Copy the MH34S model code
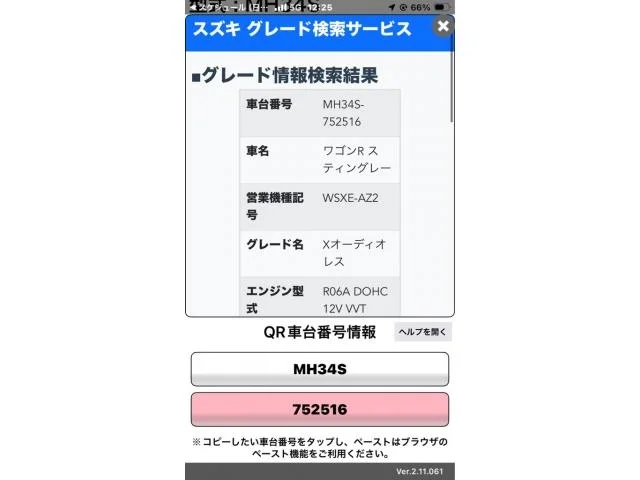Viewport: 640px width, 480px height. (x=320, y=369)
